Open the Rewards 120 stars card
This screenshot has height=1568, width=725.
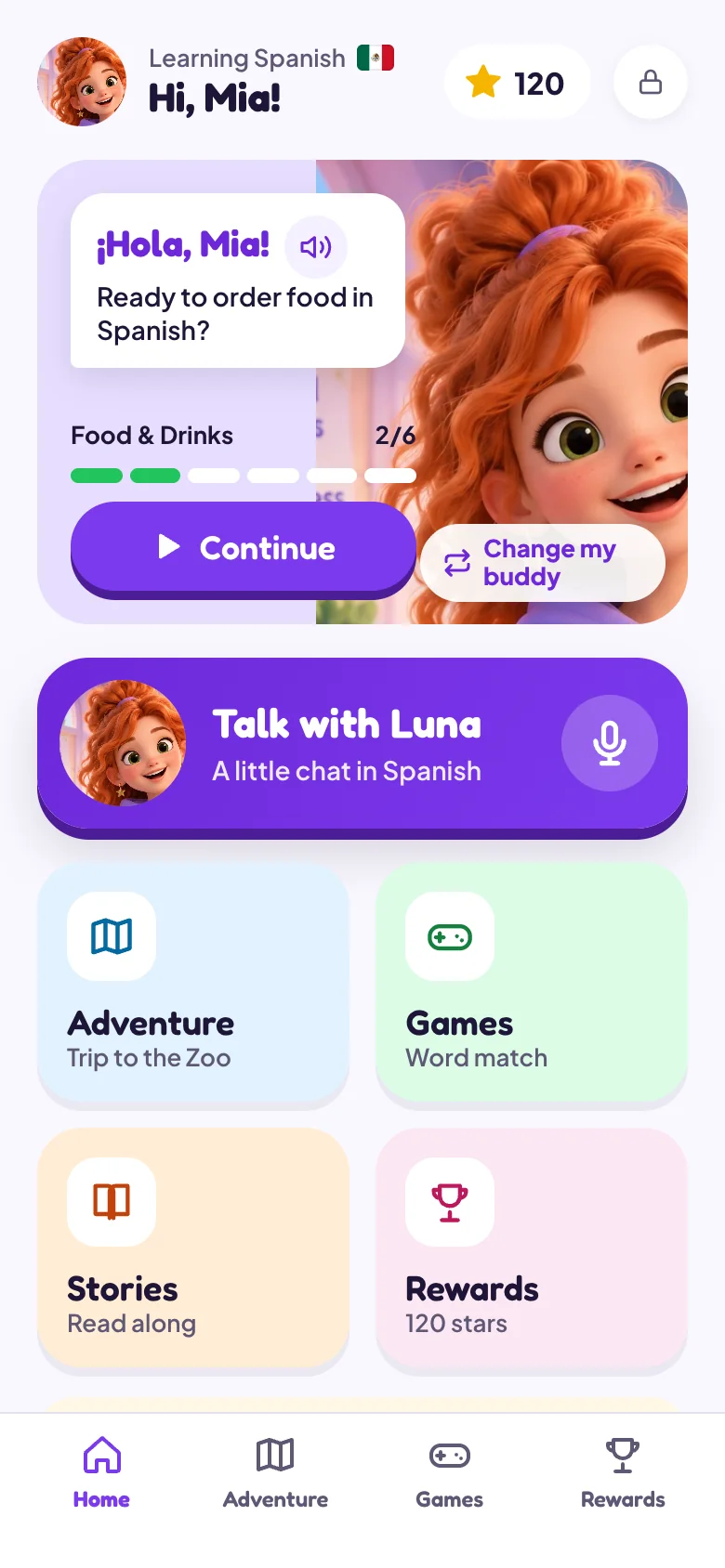tap(532, 1248)
